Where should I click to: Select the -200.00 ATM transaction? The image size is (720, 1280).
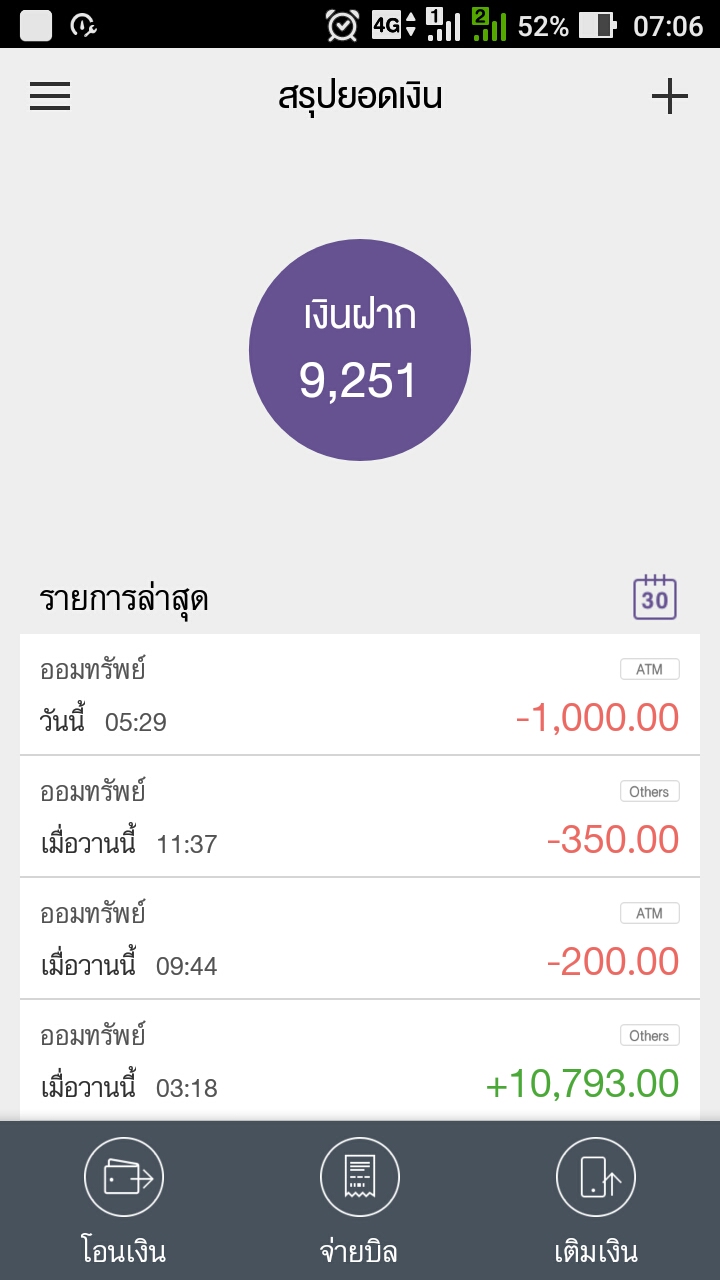pyautogui.click(x=360, y=939)
